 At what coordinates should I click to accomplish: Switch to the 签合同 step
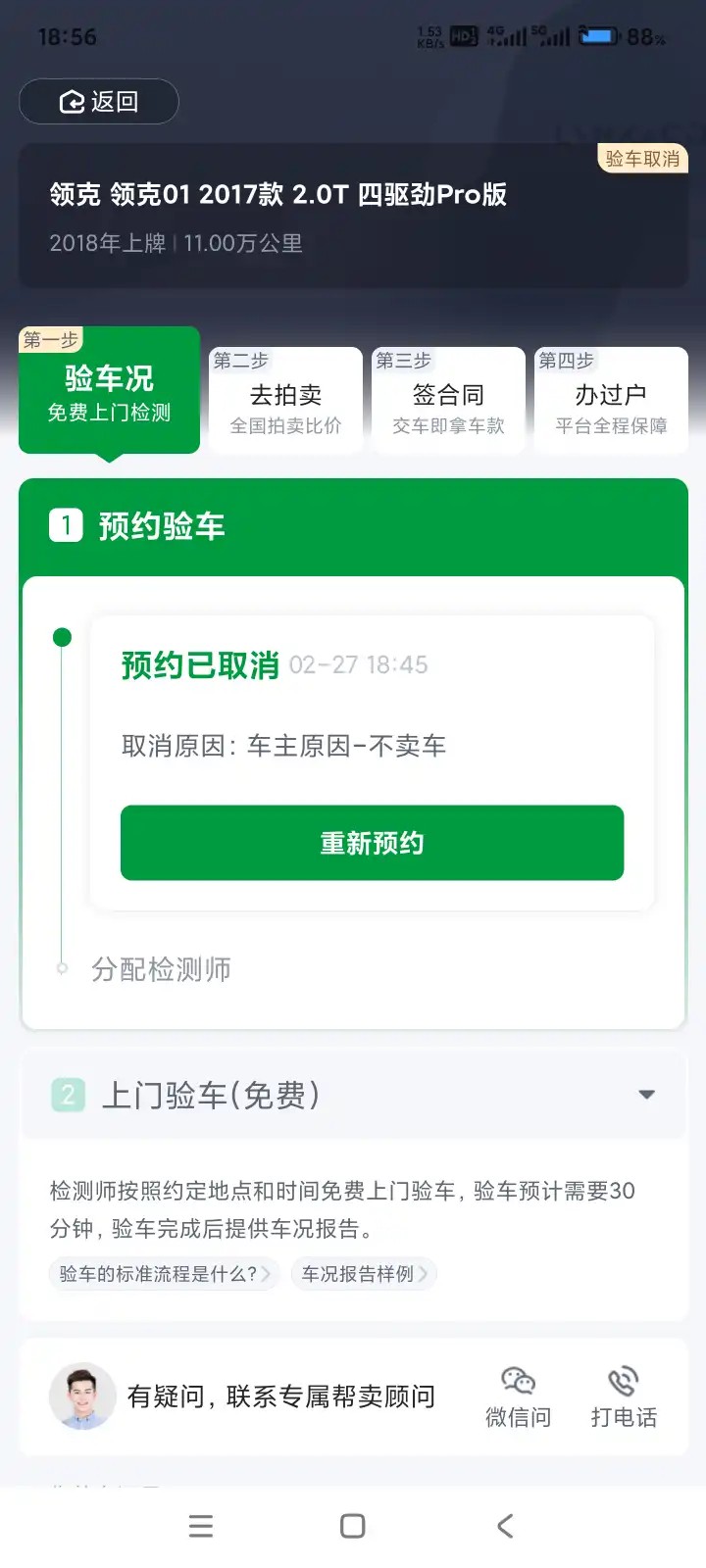click(448, 401)
